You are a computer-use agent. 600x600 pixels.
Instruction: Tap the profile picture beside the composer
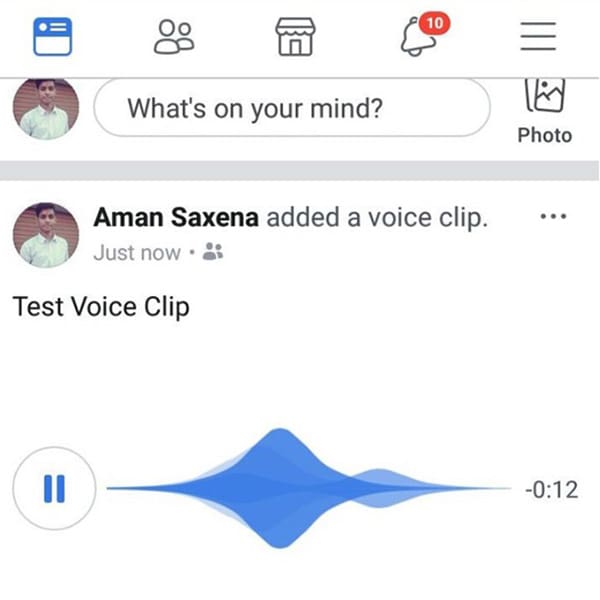coord(46,109)
